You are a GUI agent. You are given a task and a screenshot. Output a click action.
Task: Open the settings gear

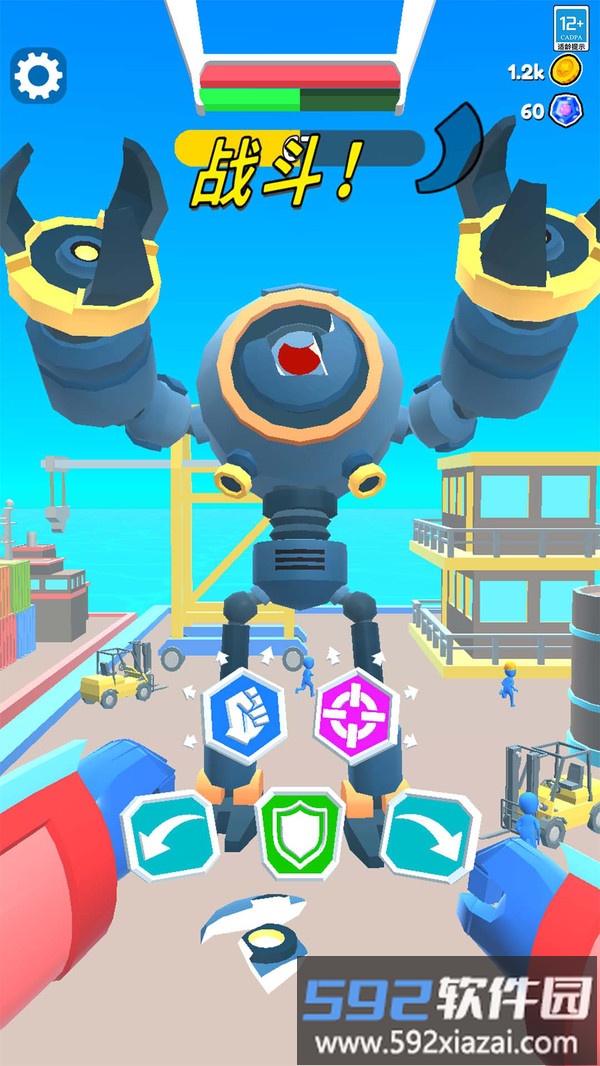pyautogui.click(x=38, y=73)
